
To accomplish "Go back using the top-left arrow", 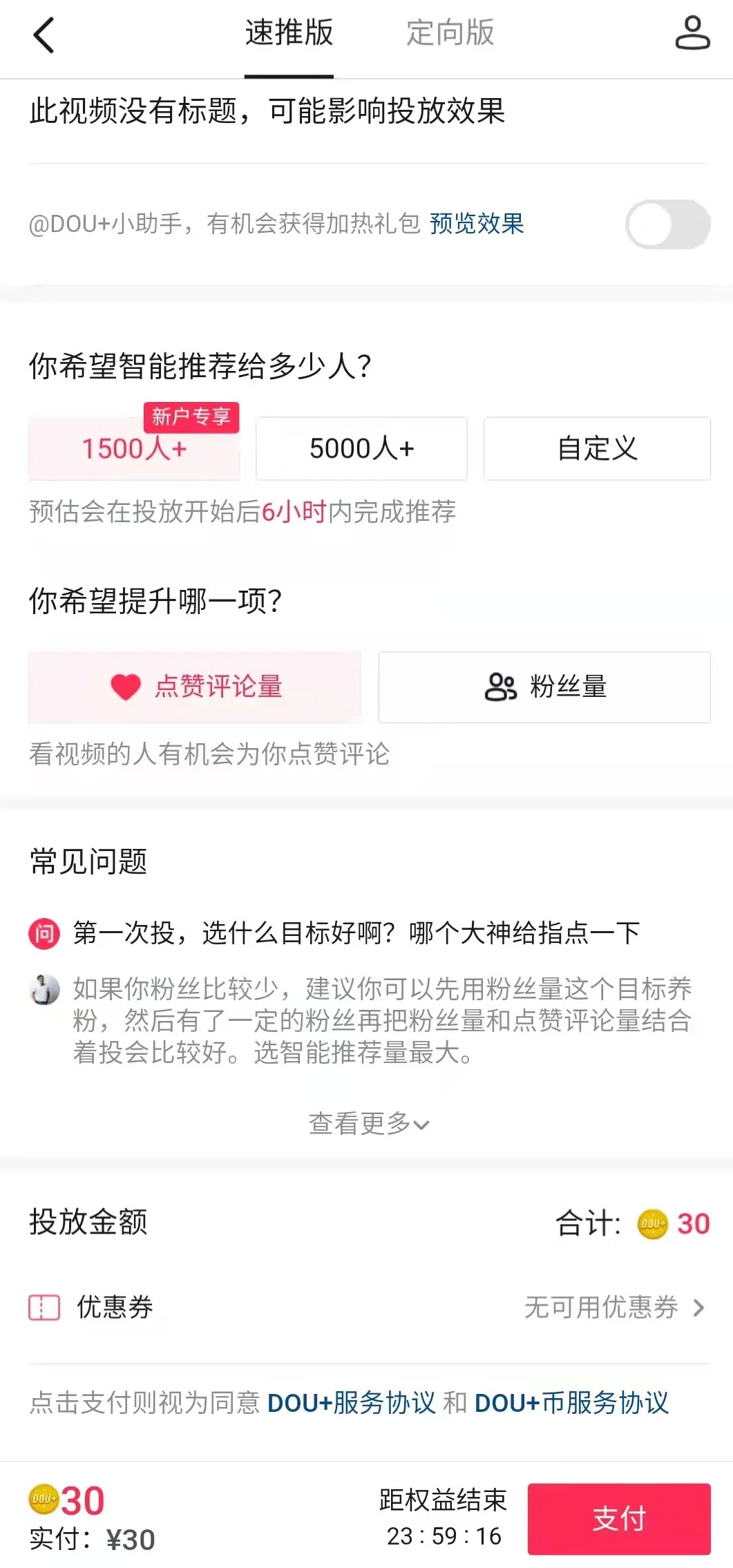I will pyautogui.click(x=44, y=35).
